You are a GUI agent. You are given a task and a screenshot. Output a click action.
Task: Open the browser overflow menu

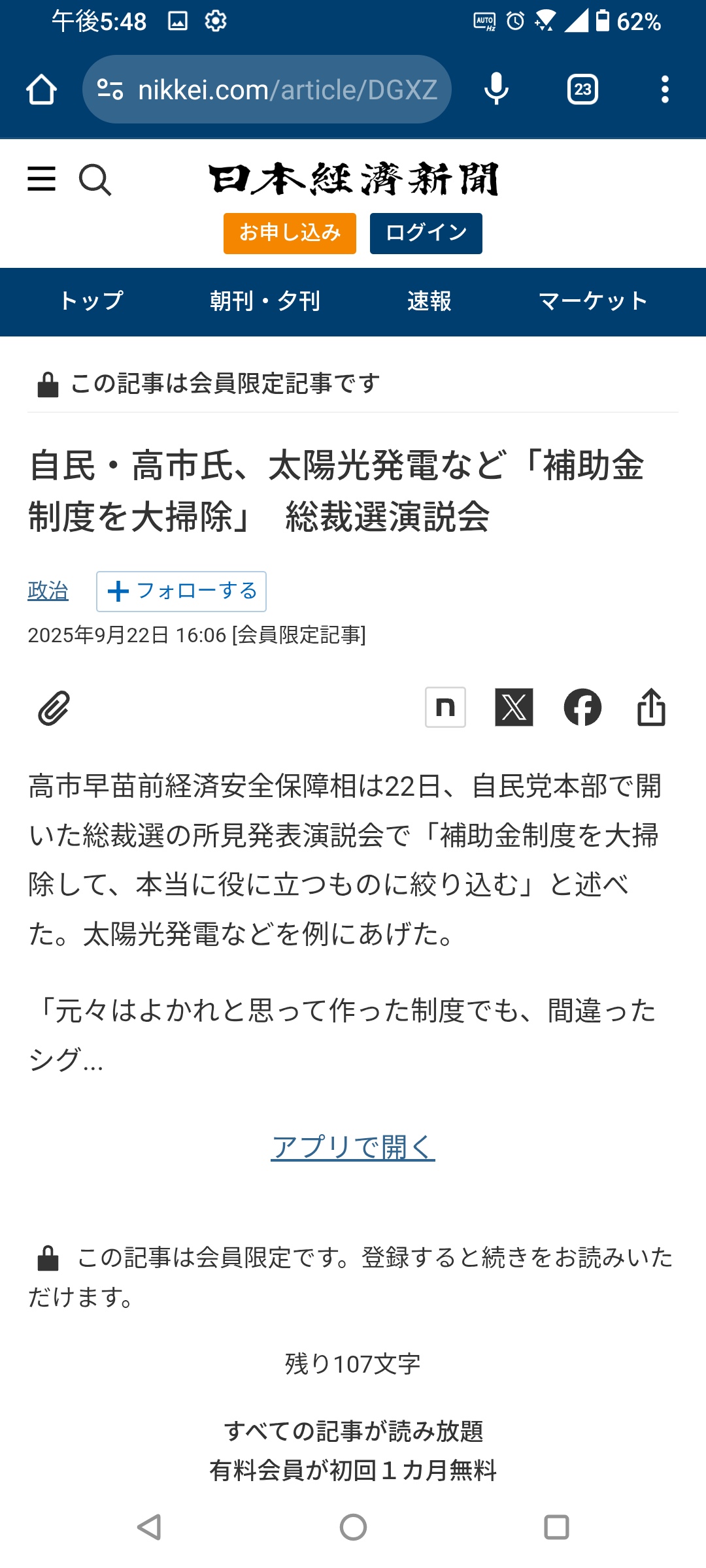[x=665, y=90]
